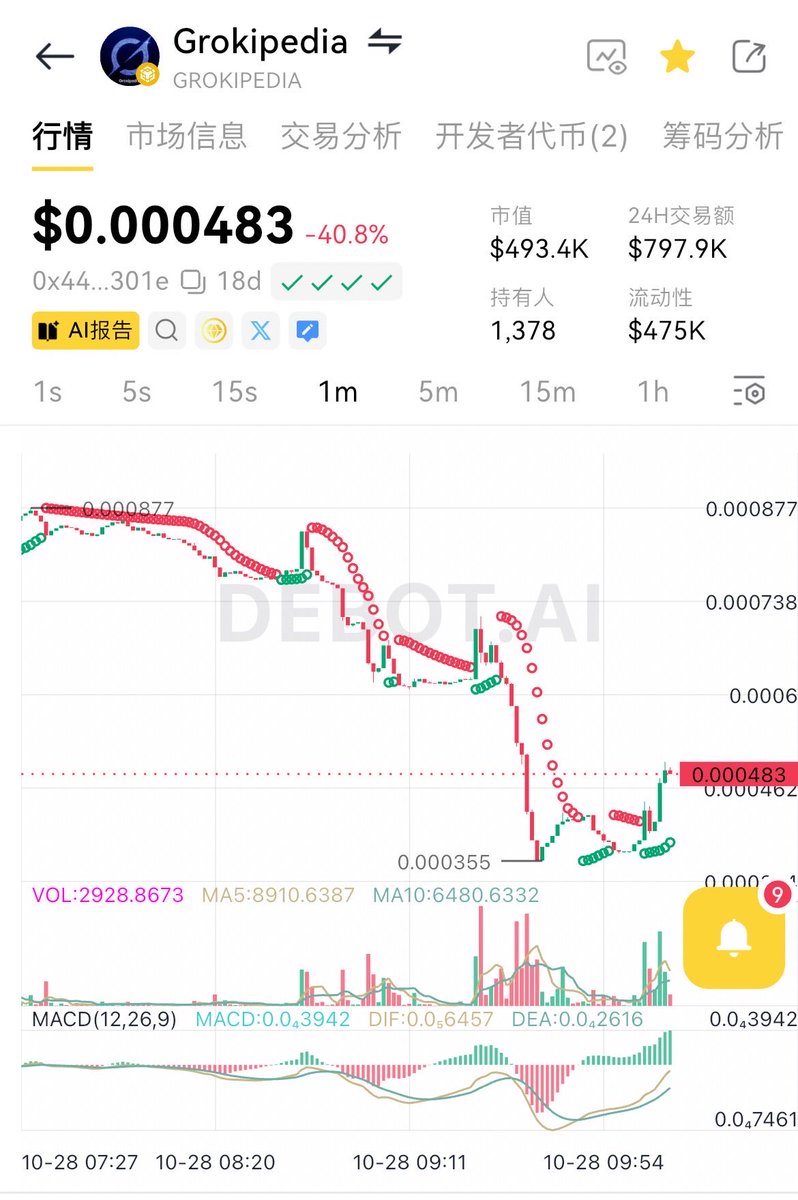Tap the swap arrows next to Grokipedia

coord(384,42)
